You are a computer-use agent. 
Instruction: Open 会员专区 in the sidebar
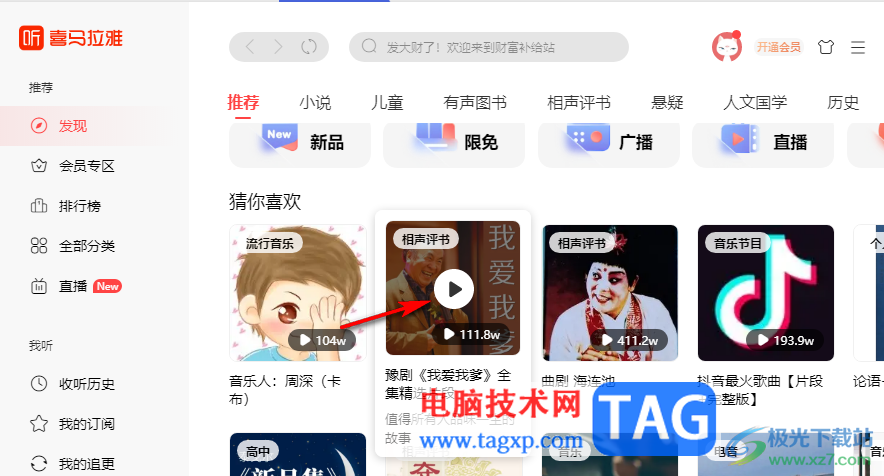[x=86, y=166]
